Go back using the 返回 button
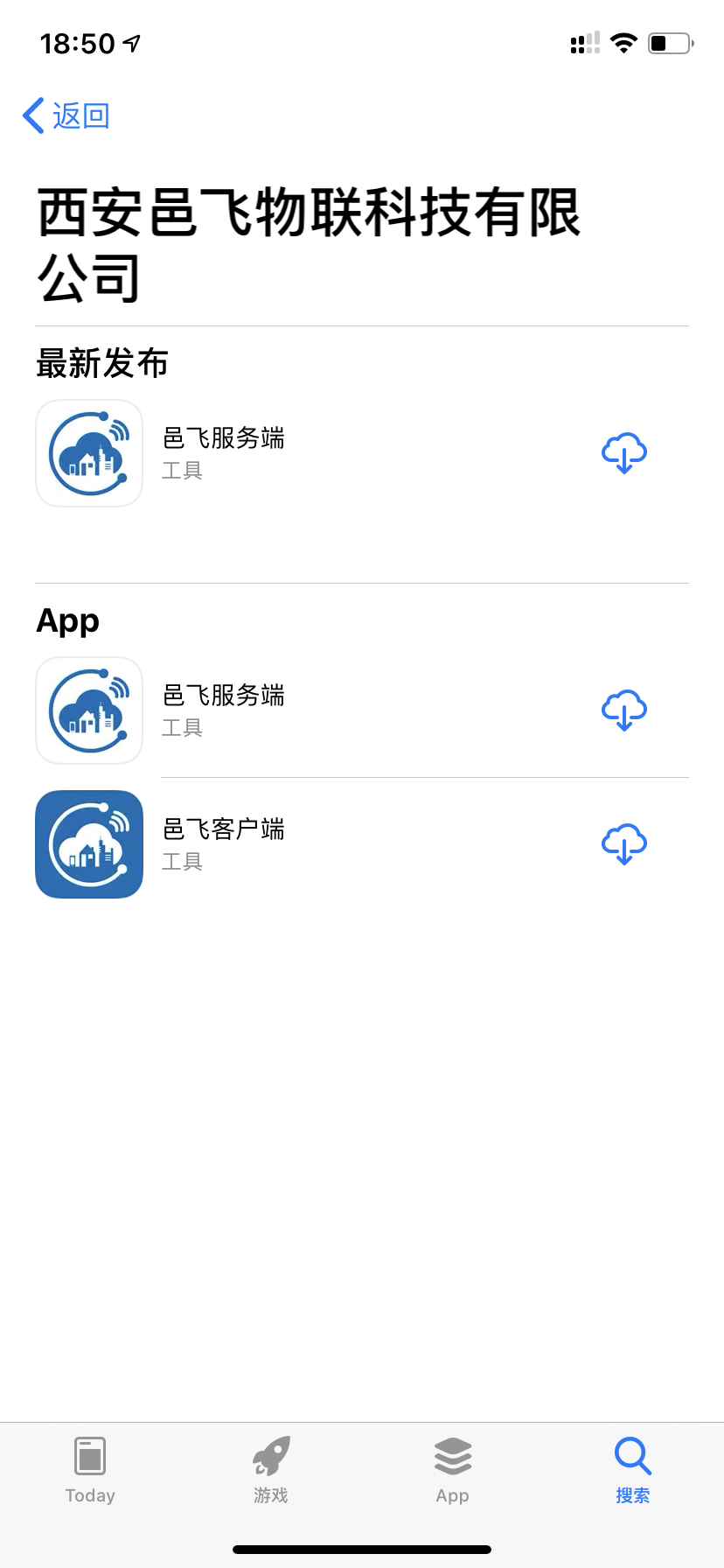The height and width of the screenshot is (1568, 724). pos(66,115)
